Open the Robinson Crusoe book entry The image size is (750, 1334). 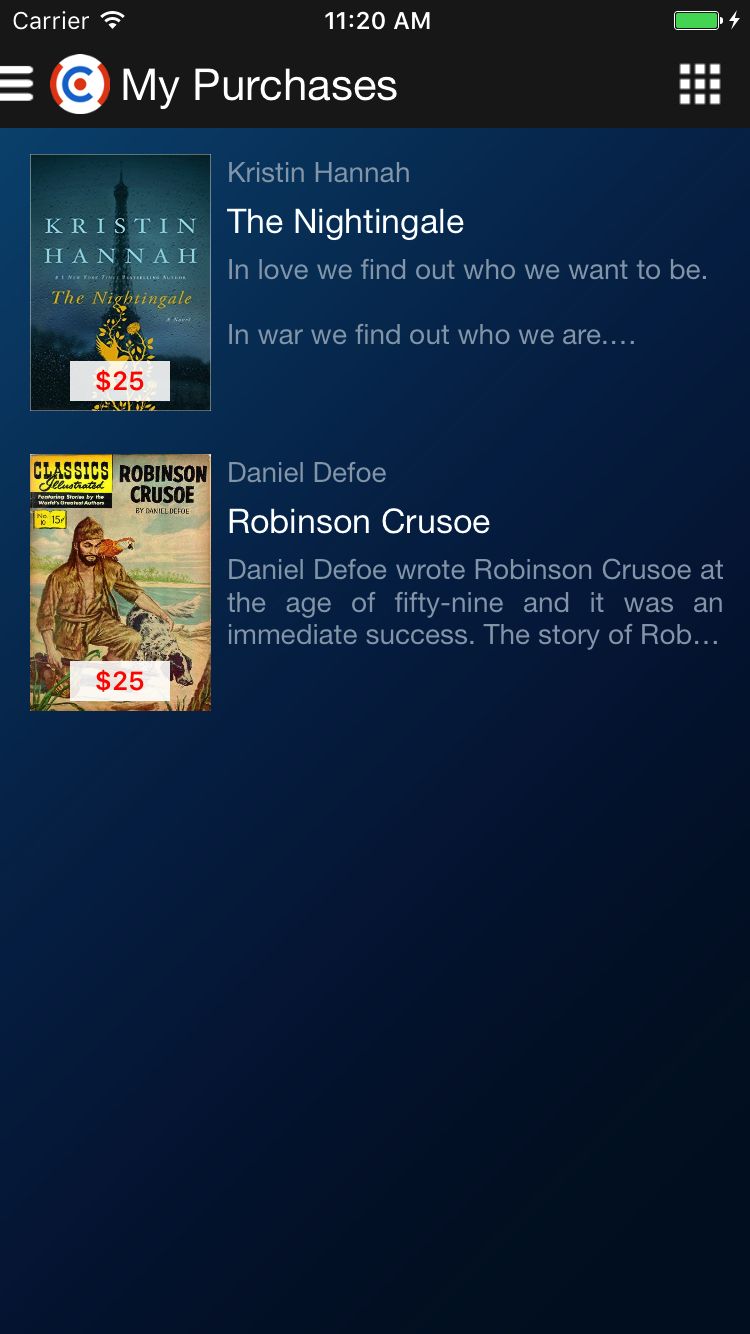[358, 522]
